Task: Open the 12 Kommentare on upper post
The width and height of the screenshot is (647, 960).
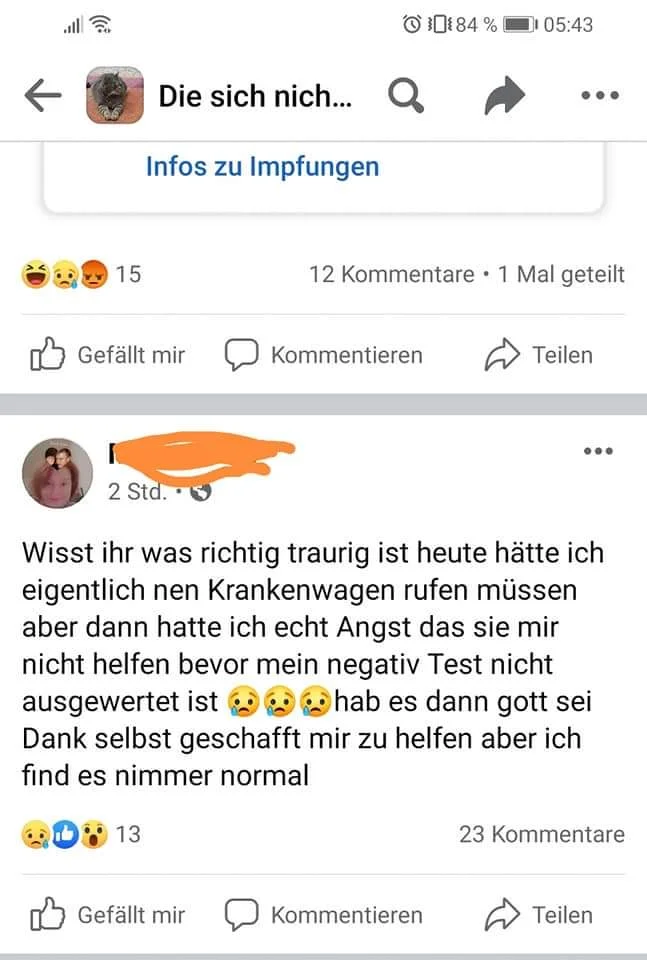Action: [391, 274]
